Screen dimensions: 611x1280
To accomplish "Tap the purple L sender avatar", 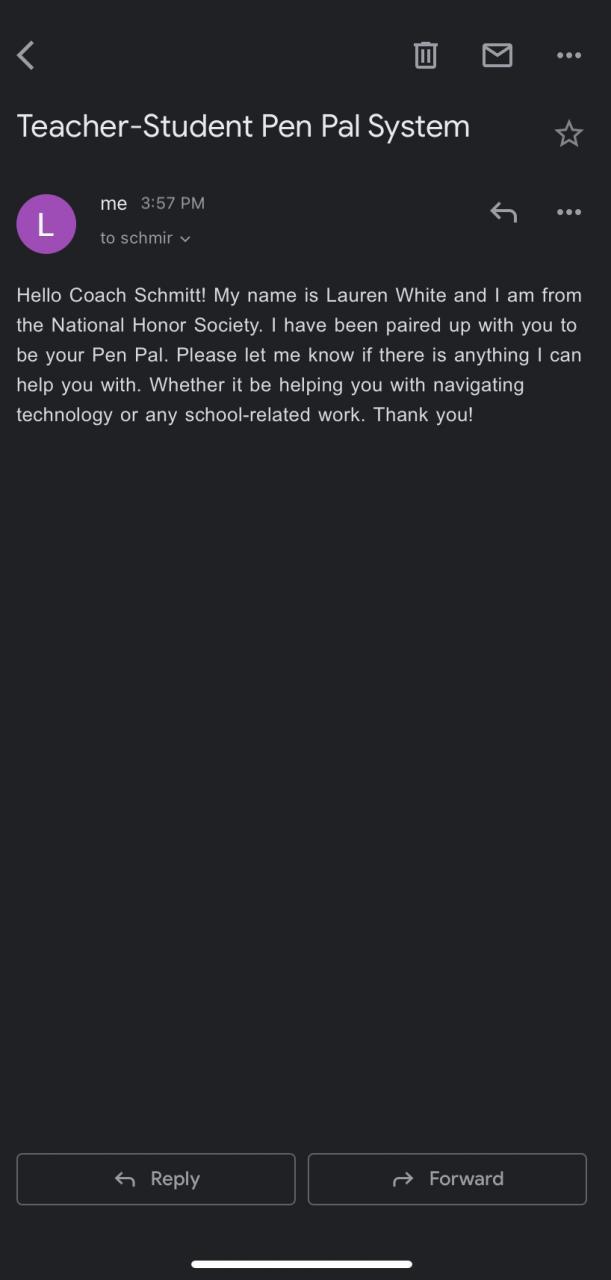I will point(46,224).
